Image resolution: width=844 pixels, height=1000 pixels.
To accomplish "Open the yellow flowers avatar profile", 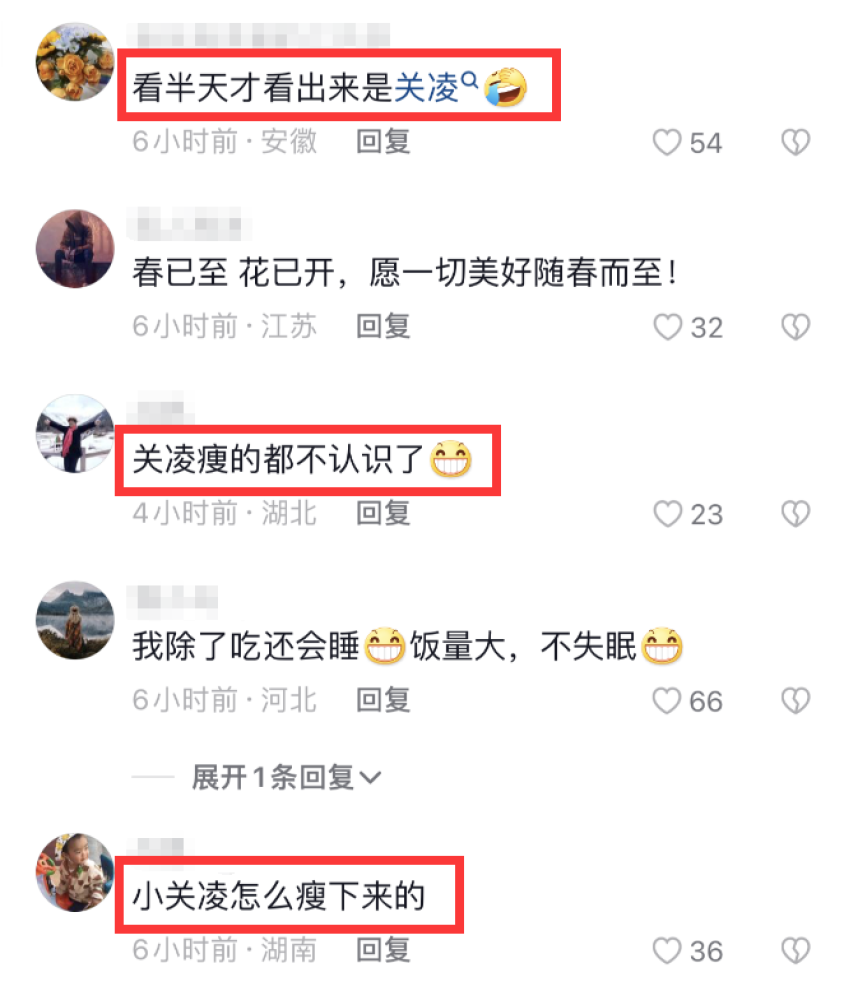I will [76, 62].
